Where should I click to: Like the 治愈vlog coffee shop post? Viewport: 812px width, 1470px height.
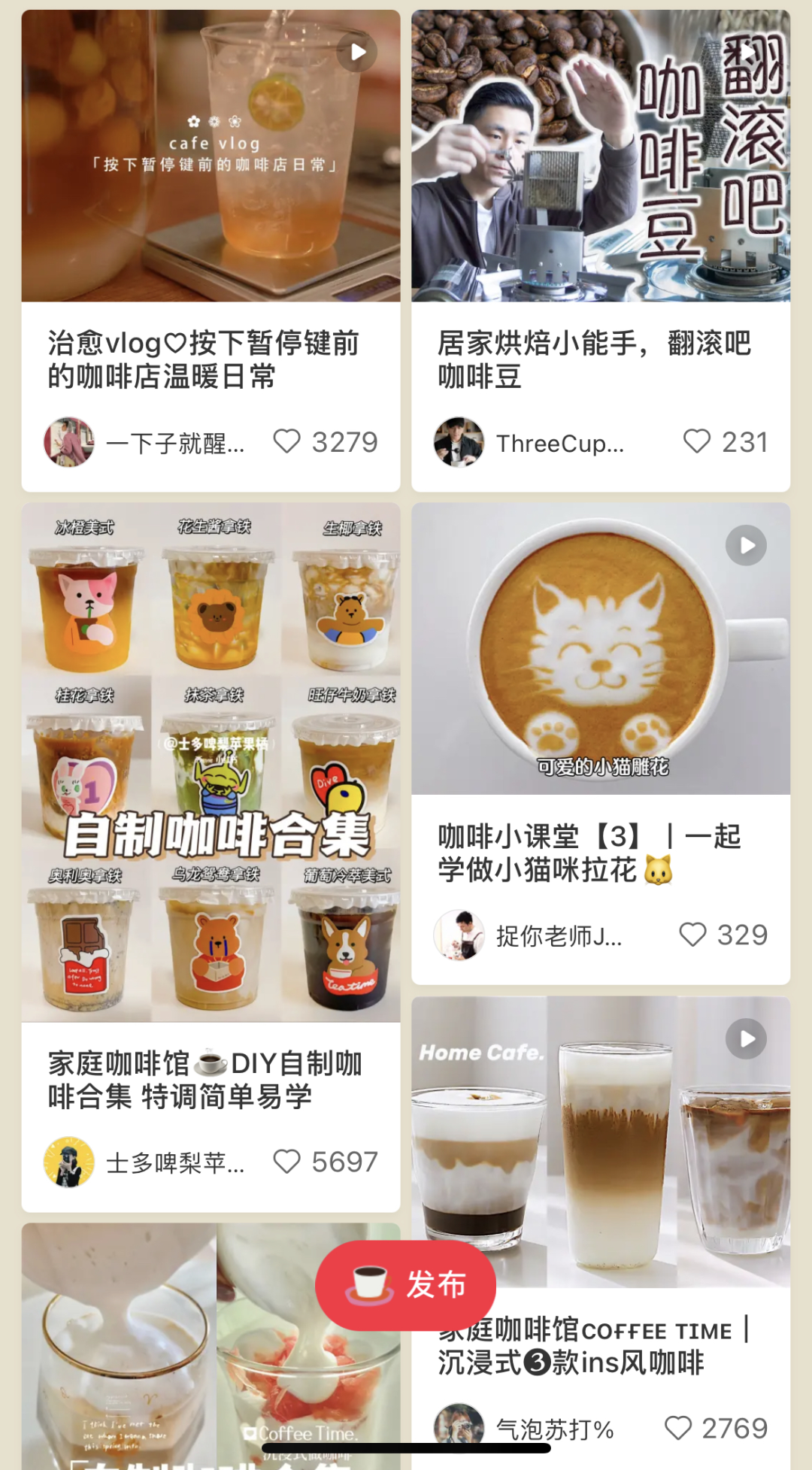point(287,441)
